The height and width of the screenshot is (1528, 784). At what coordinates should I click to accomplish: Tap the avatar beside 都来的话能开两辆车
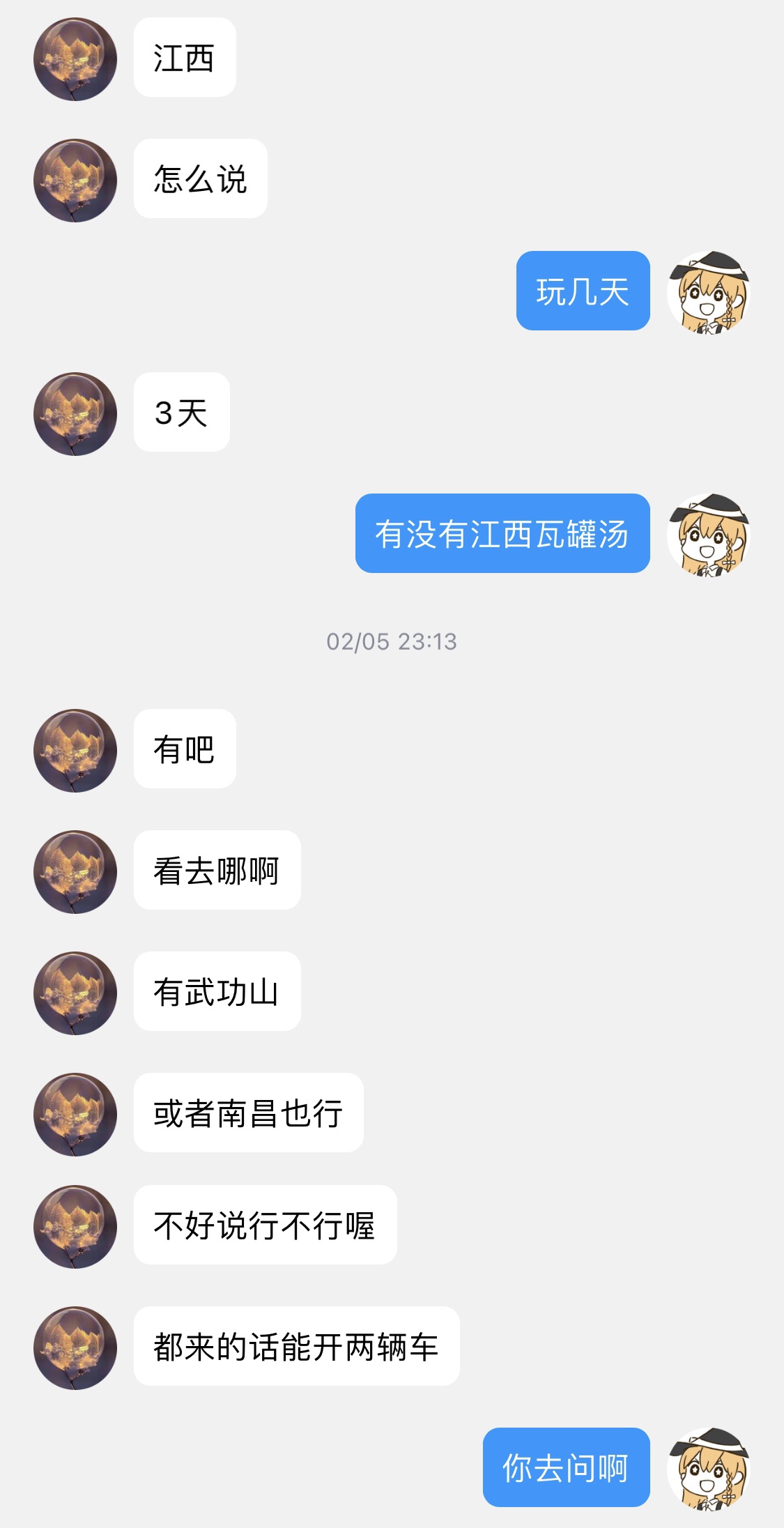click(75, 1347)
